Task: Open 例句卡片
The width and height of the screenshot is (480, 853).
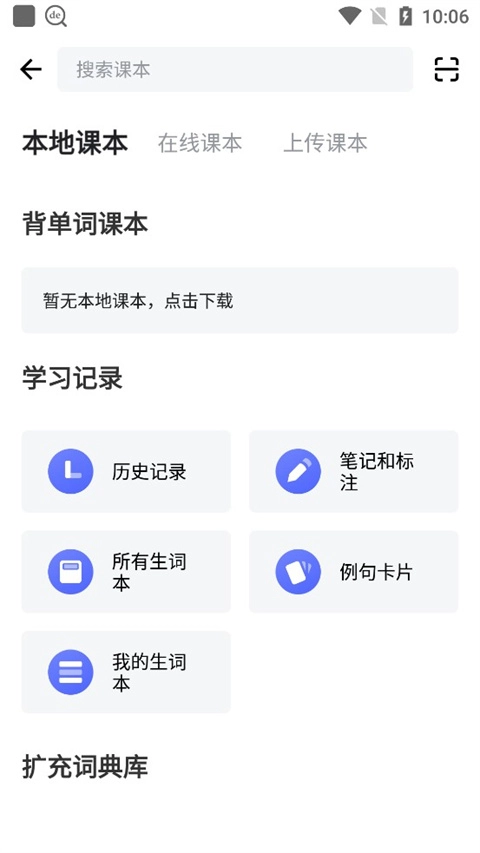Action: click(x=354, y=572)
